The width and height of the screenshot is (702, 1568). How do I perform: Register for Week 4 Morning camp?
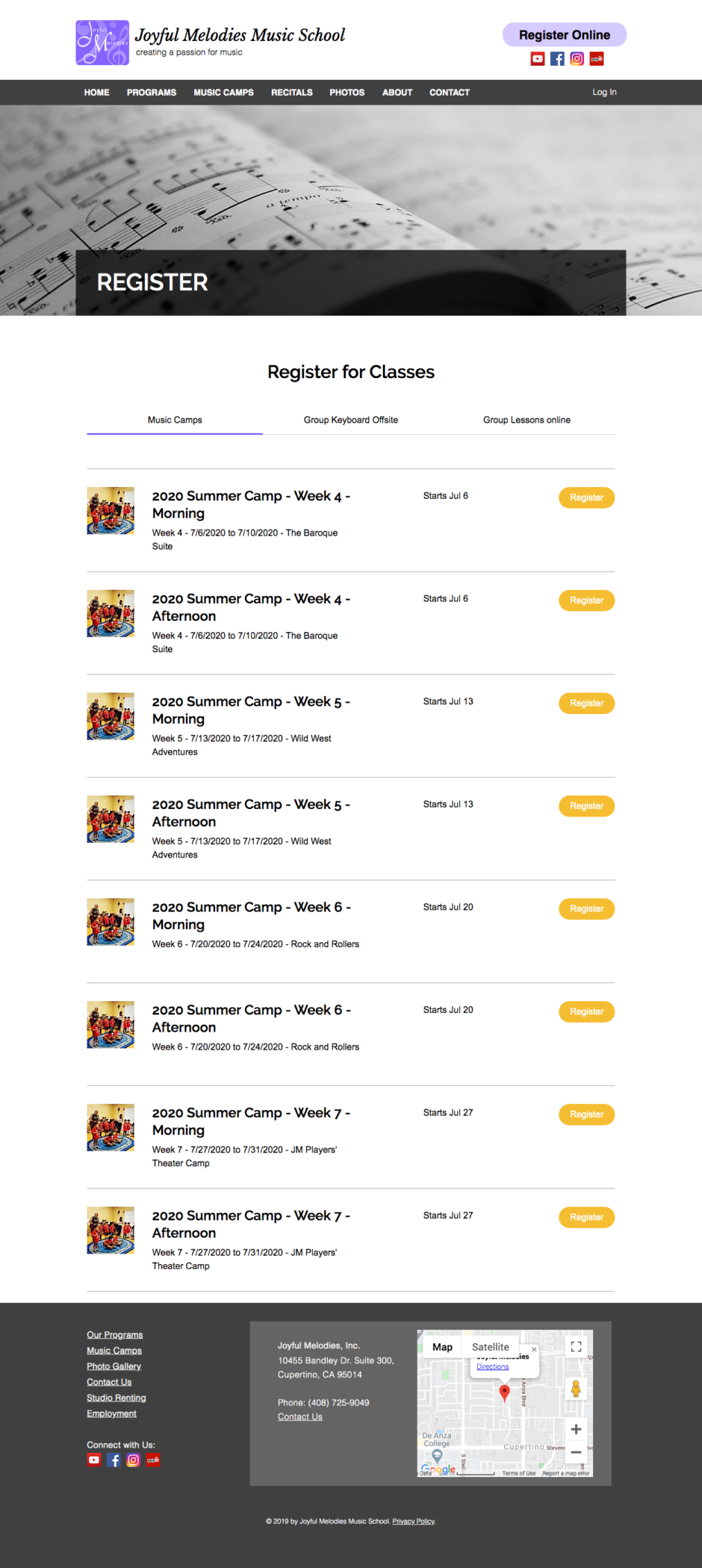click(x=586, y=498)
